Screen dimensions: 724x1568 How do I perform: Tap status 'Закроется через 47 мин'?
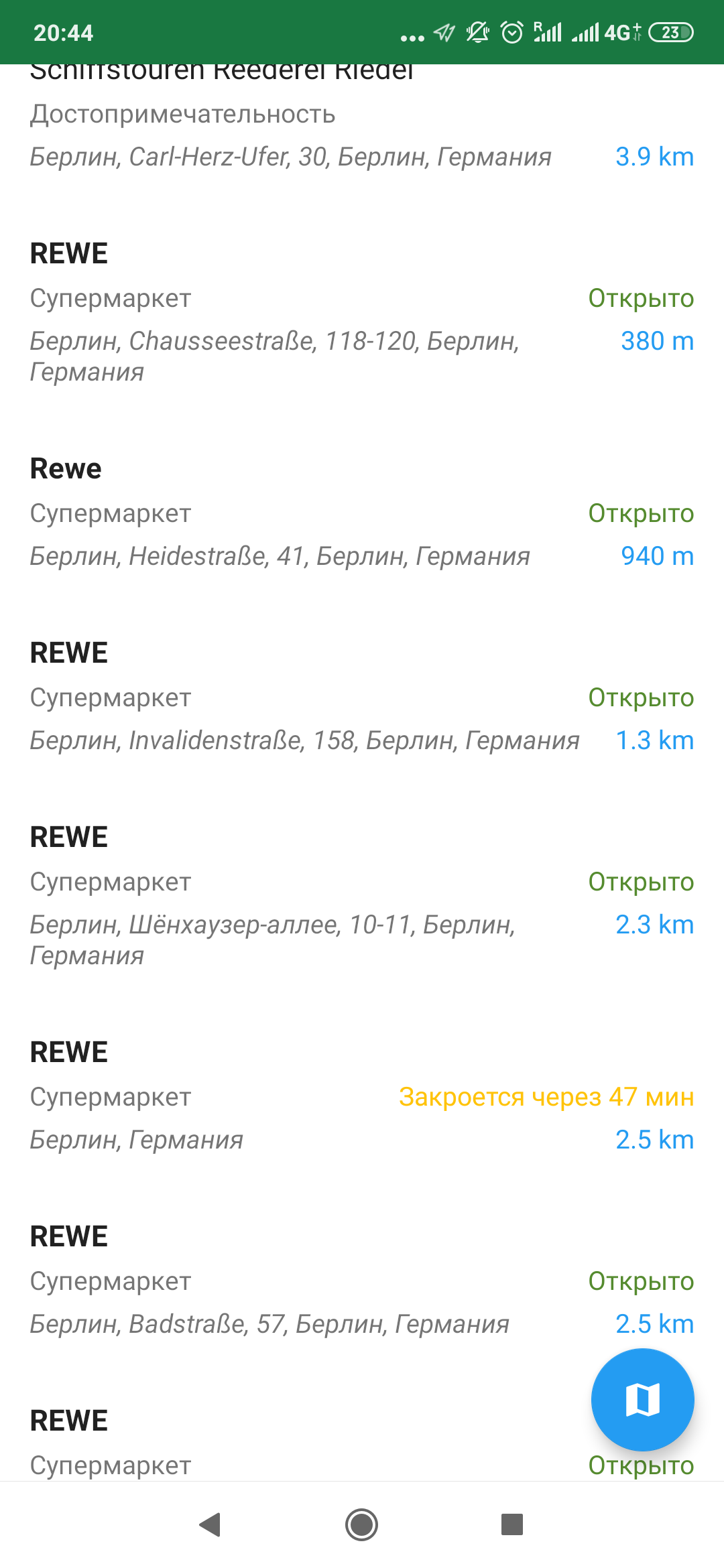[546, 1096]
